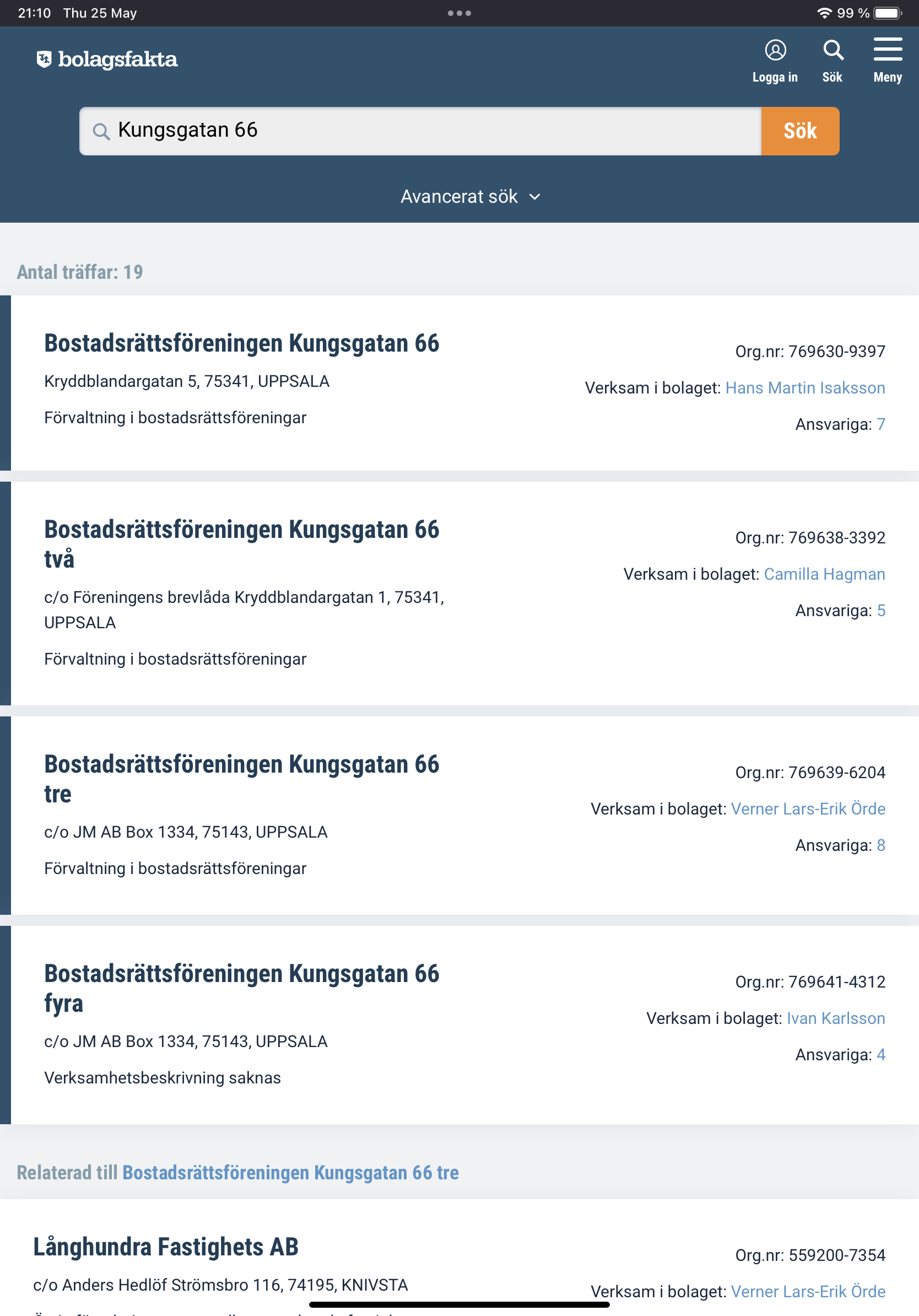The width and height of the screenshot is (919, 1316).
Task: View Hans Martin Isaksson's profile
Action: [x=804, y=388]
